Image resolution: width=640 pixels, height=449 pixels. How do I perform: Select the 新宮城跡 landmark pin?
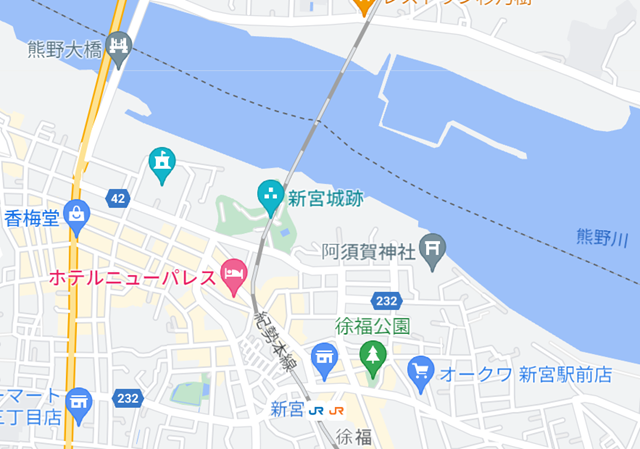click(x=270, y=194)
